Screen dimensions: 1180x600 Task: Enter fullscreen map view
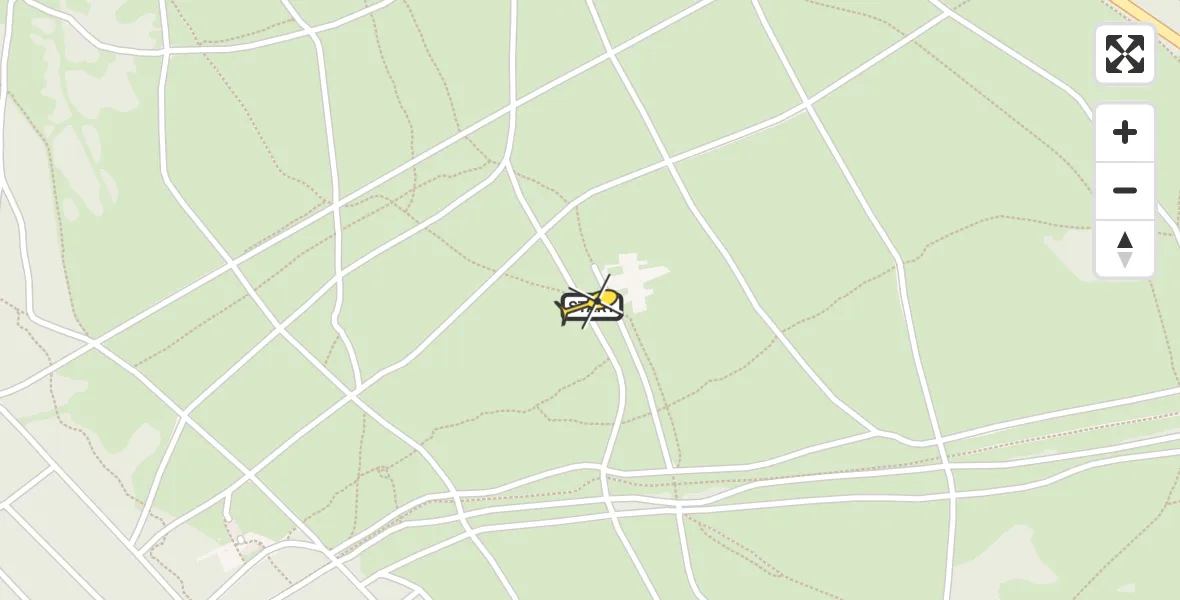click(x=1125, y=54)
